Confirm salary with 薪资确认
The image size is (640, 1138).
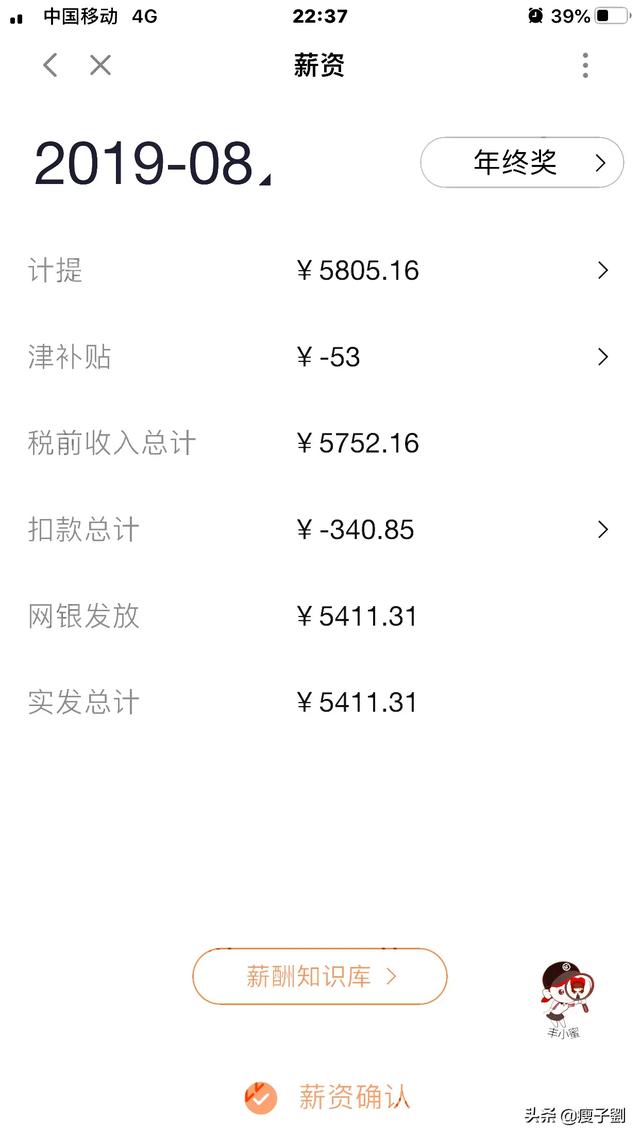click(x=330, y=1097)
